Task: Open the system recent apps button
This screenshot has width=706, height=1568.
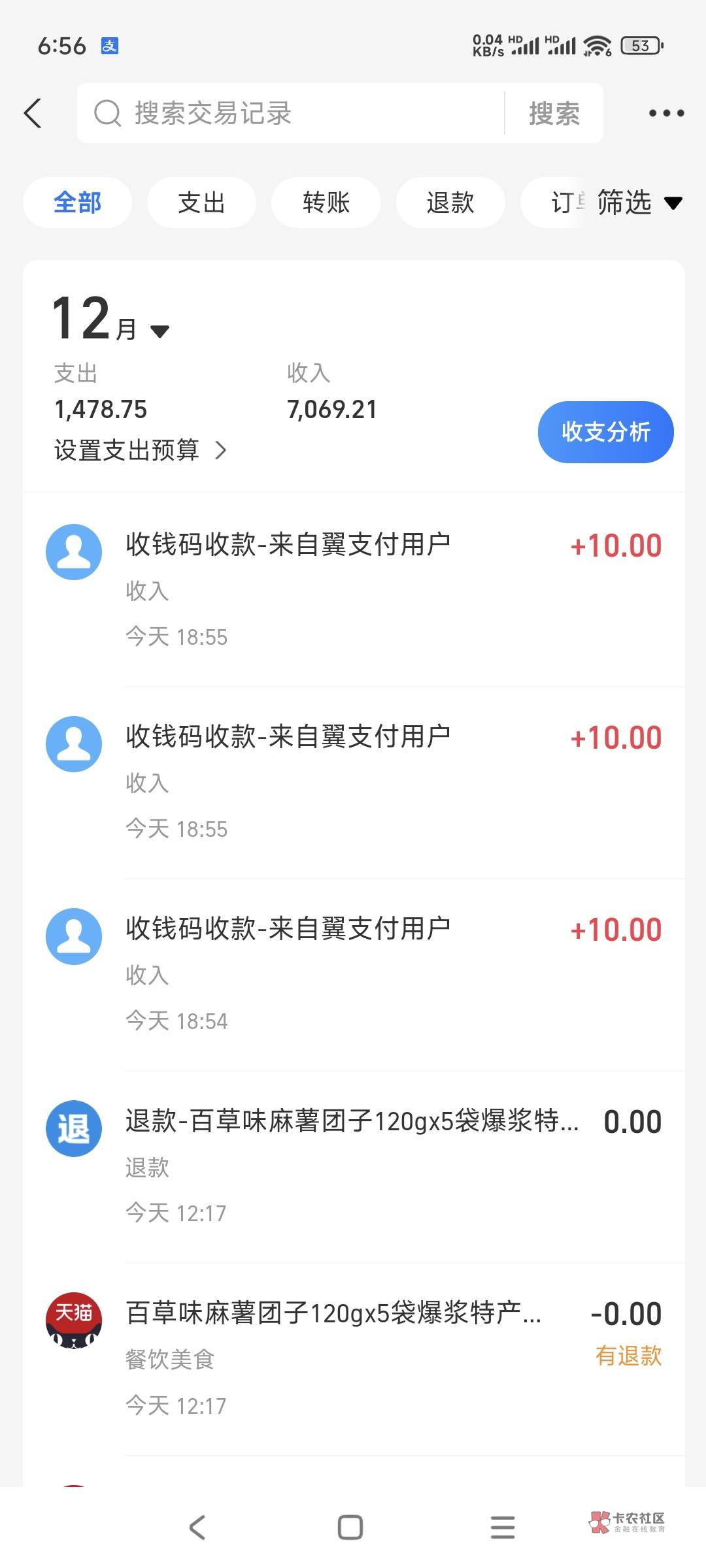Action: [x=503, y=1527]
